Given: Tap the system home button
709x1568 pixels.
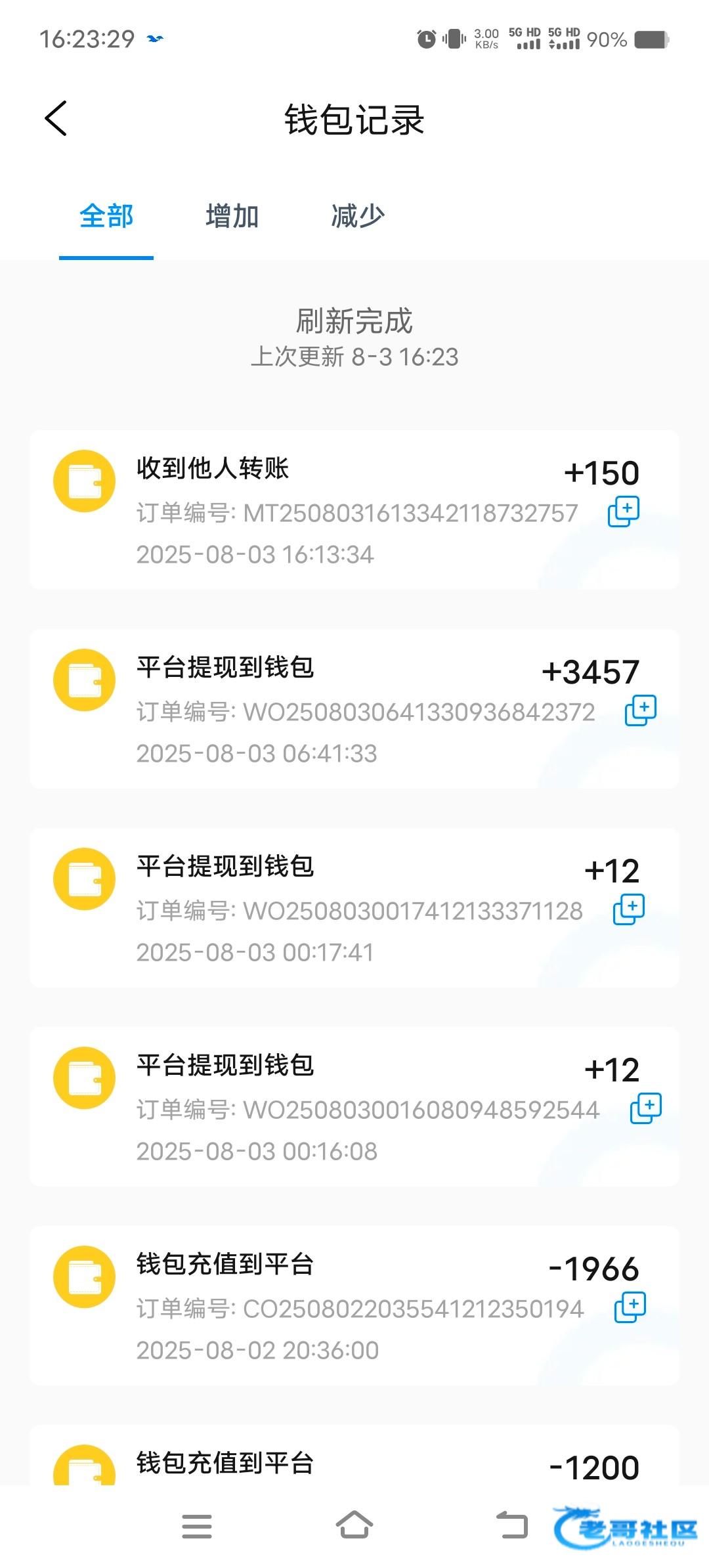Looking at the screenshot, I should click(354, 1526).
